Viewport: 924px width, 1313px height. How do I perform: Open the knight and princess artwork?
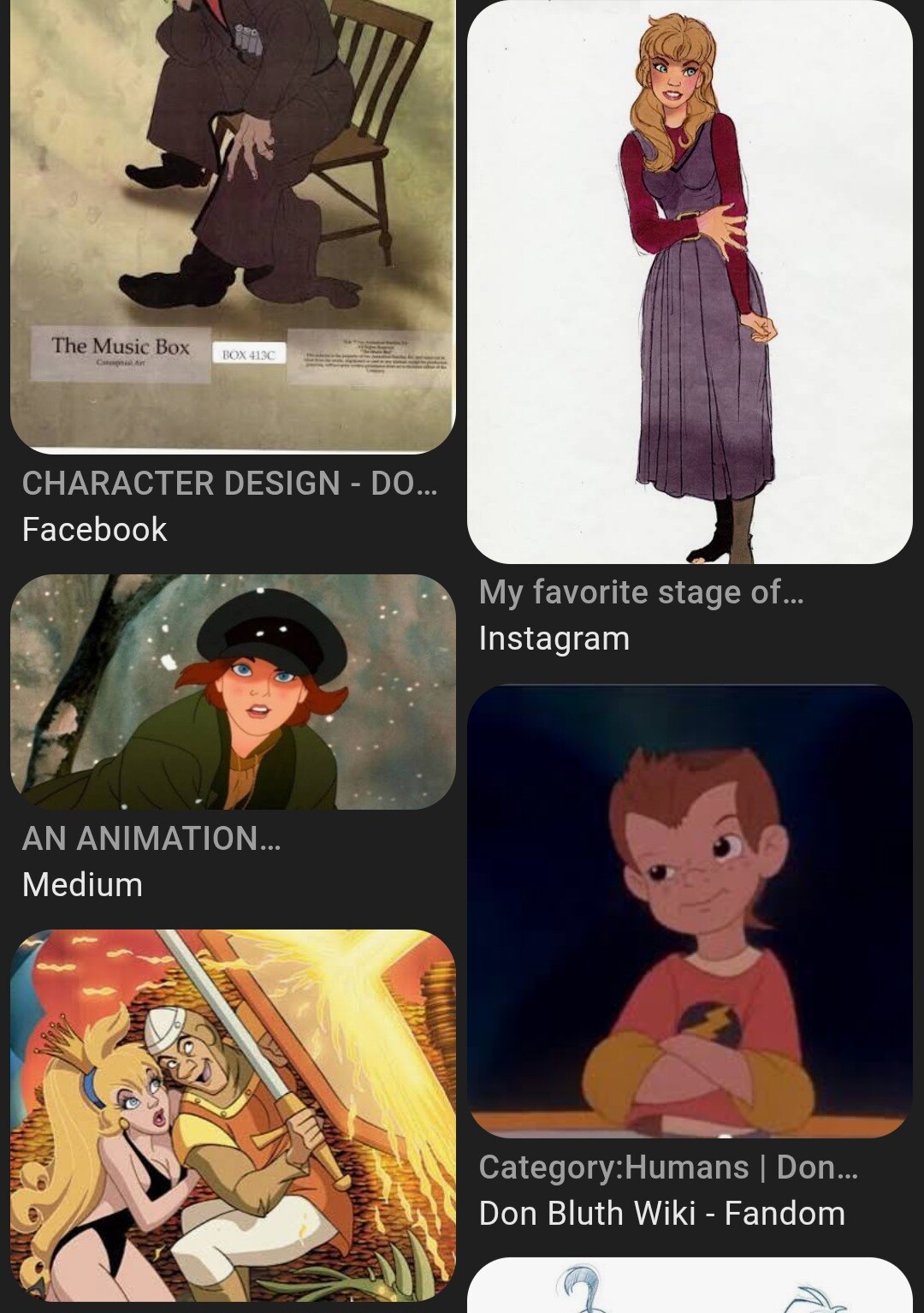(x=233, y=1114)
